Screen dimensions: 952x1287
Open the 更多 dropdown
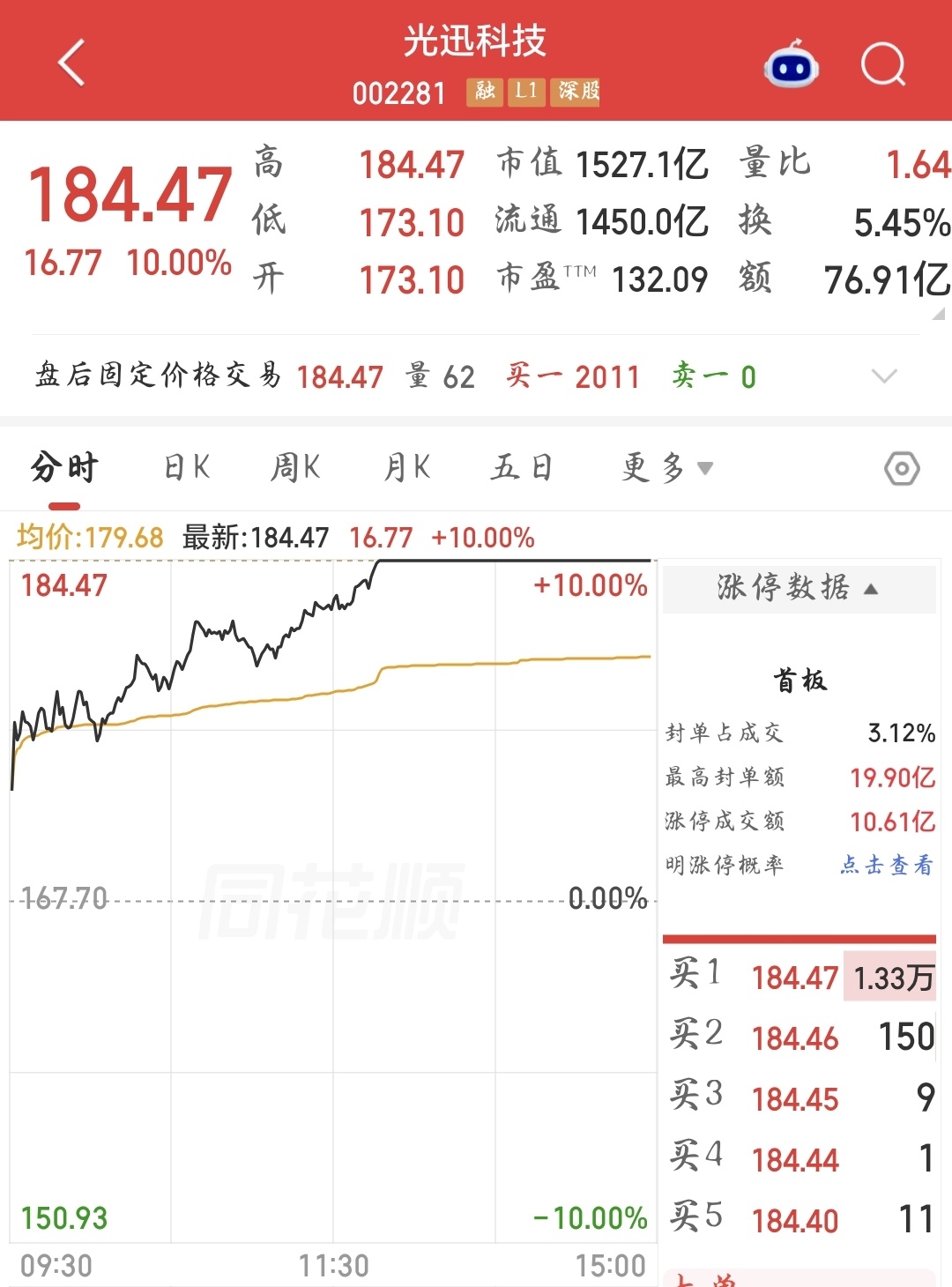coord(666,467)
